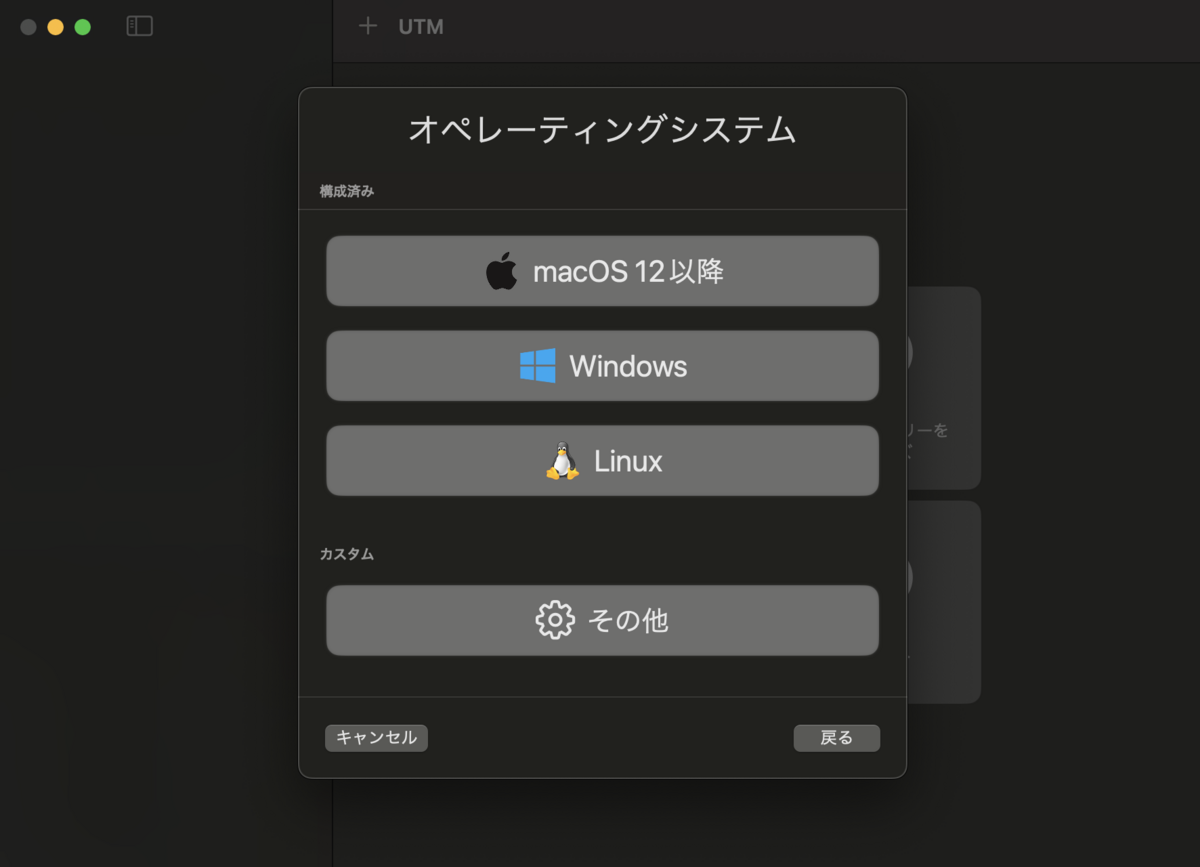The image size is (1200, 867).
Task: Select macOS 12以降 as the operating system
Action: [x=602, y=271]
